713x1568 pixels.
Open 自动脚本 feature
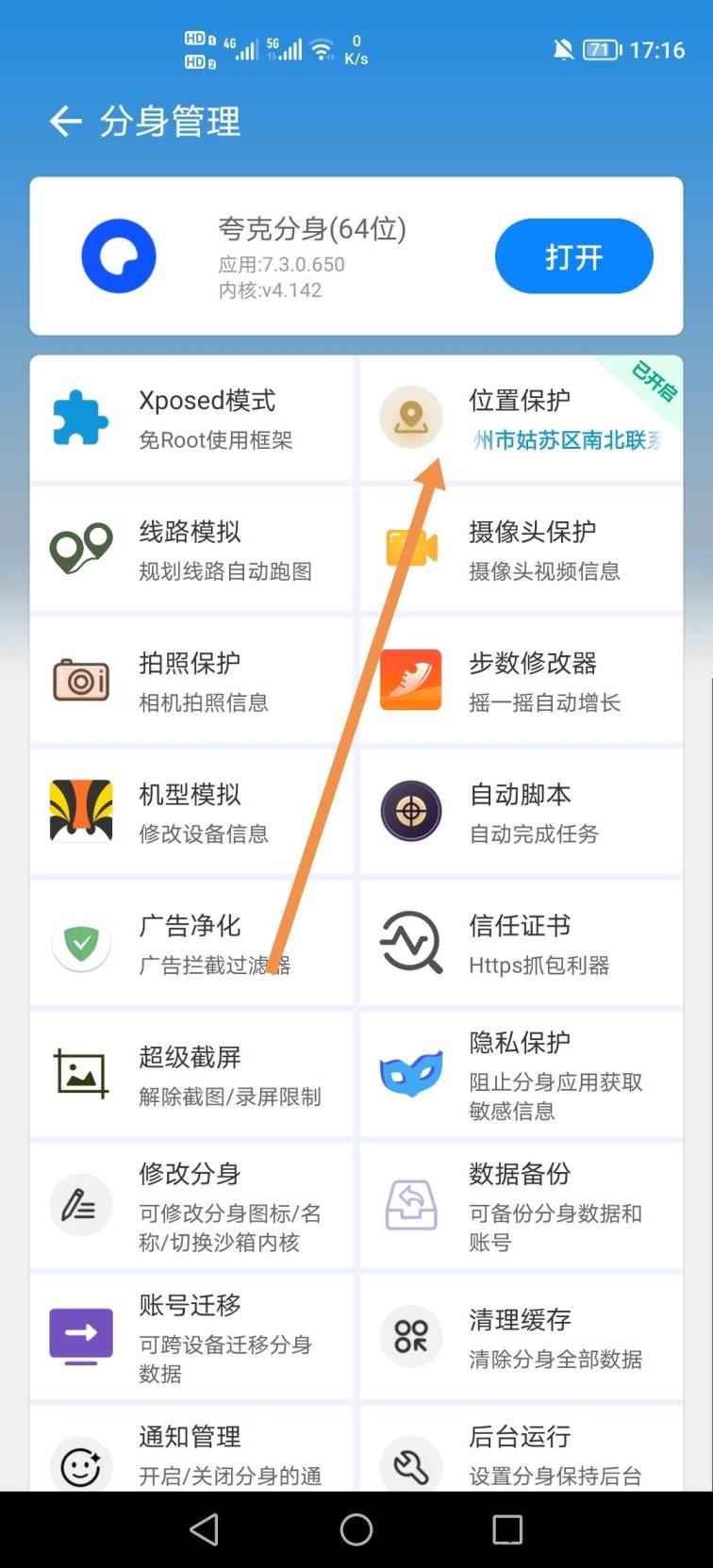[x=521, y=812]
